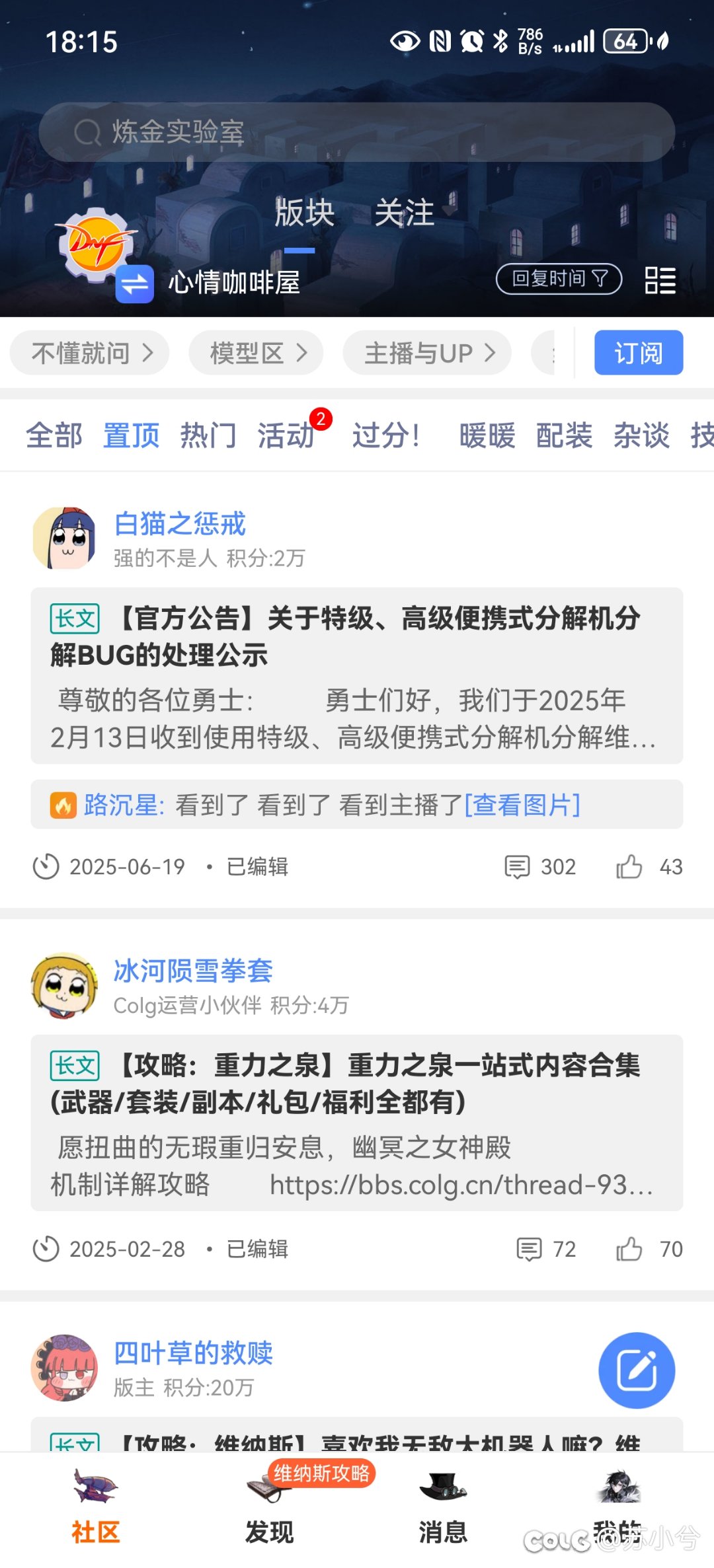
Task: Toggle the list layout view icon
Action: 660,280
